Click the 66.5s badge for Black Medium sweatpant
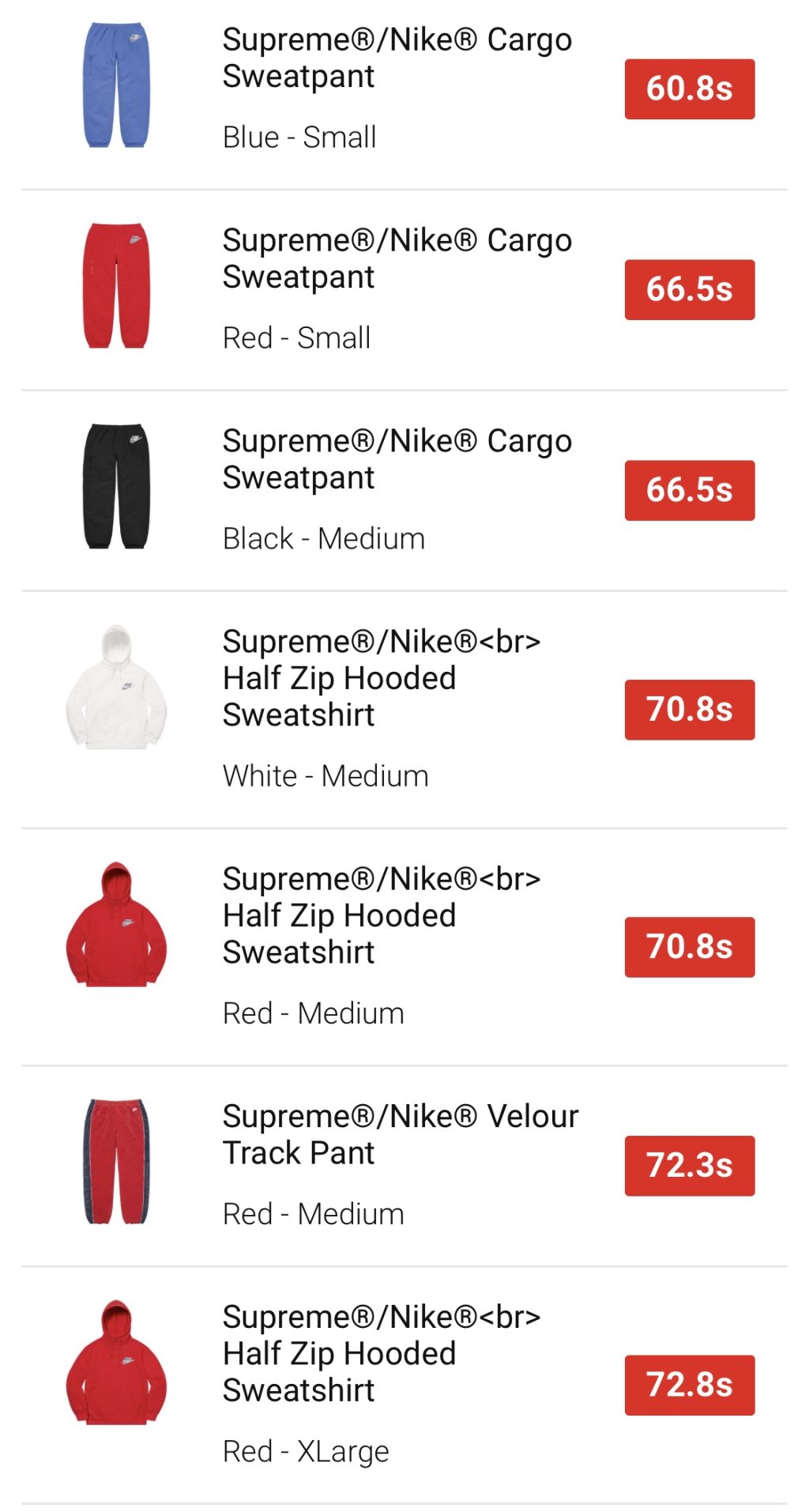This screenshot has width=809, height=1512. point(689,491)
